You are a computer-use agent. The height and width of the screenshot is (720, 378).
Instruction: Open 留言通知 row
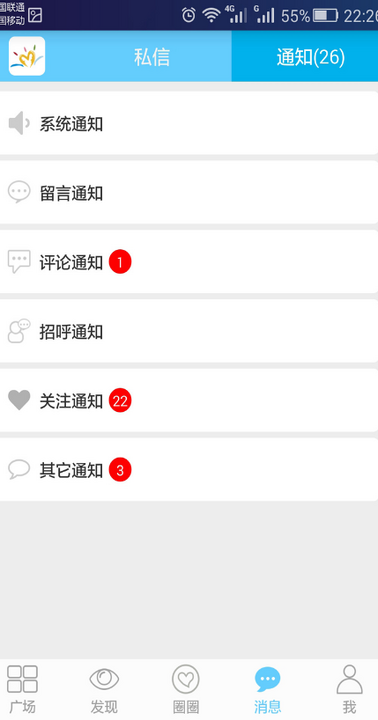(189, 192)
